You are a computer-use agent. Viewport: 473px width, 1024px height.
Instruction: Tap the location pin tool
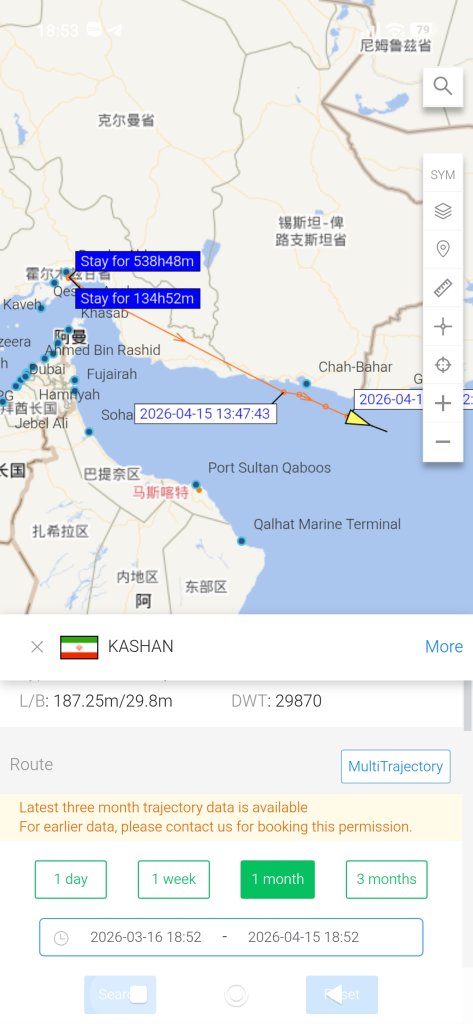(443, 249)
